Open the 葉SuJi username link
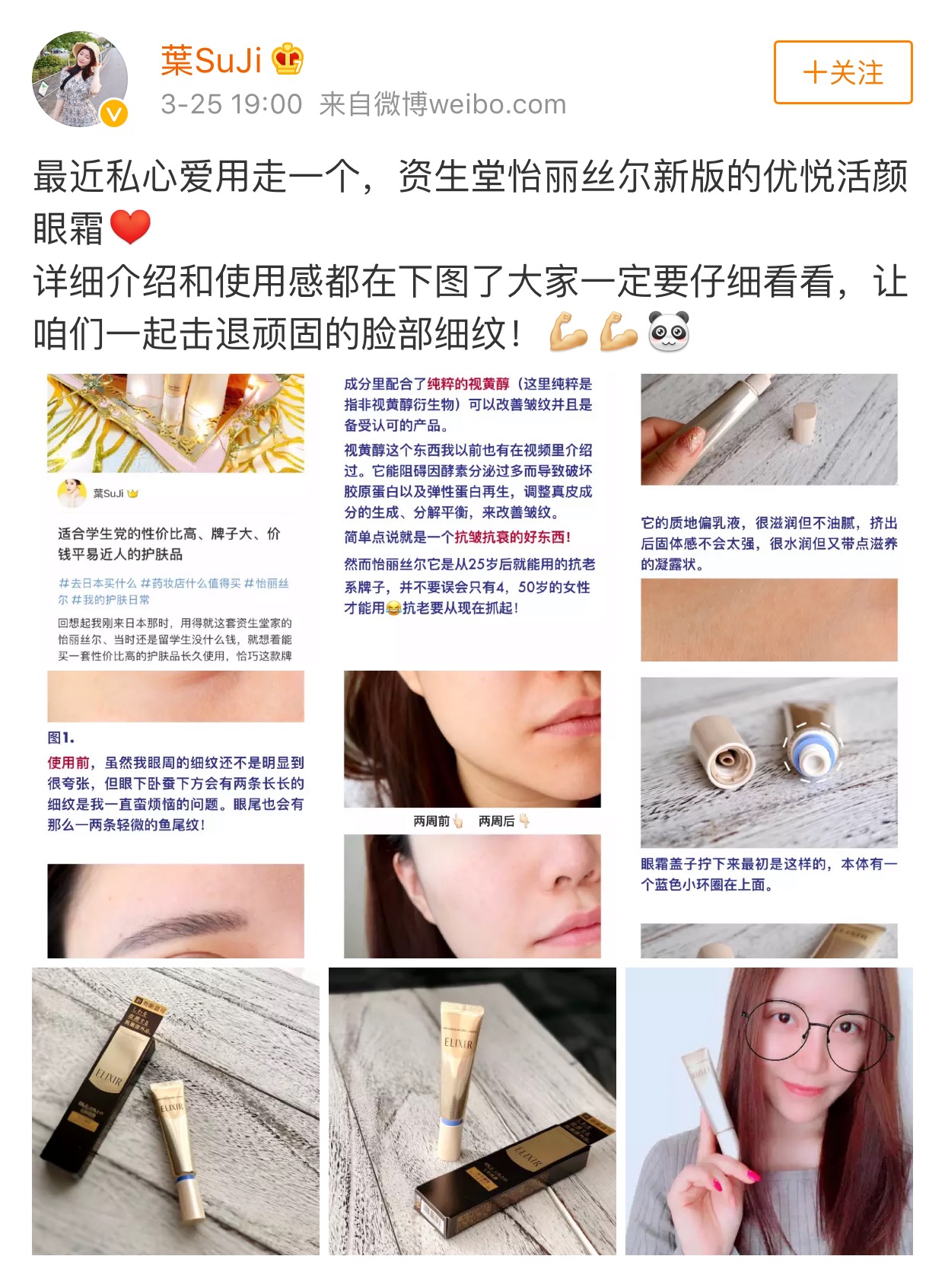This screenshot has height=1288, width=945. point(211,60)
